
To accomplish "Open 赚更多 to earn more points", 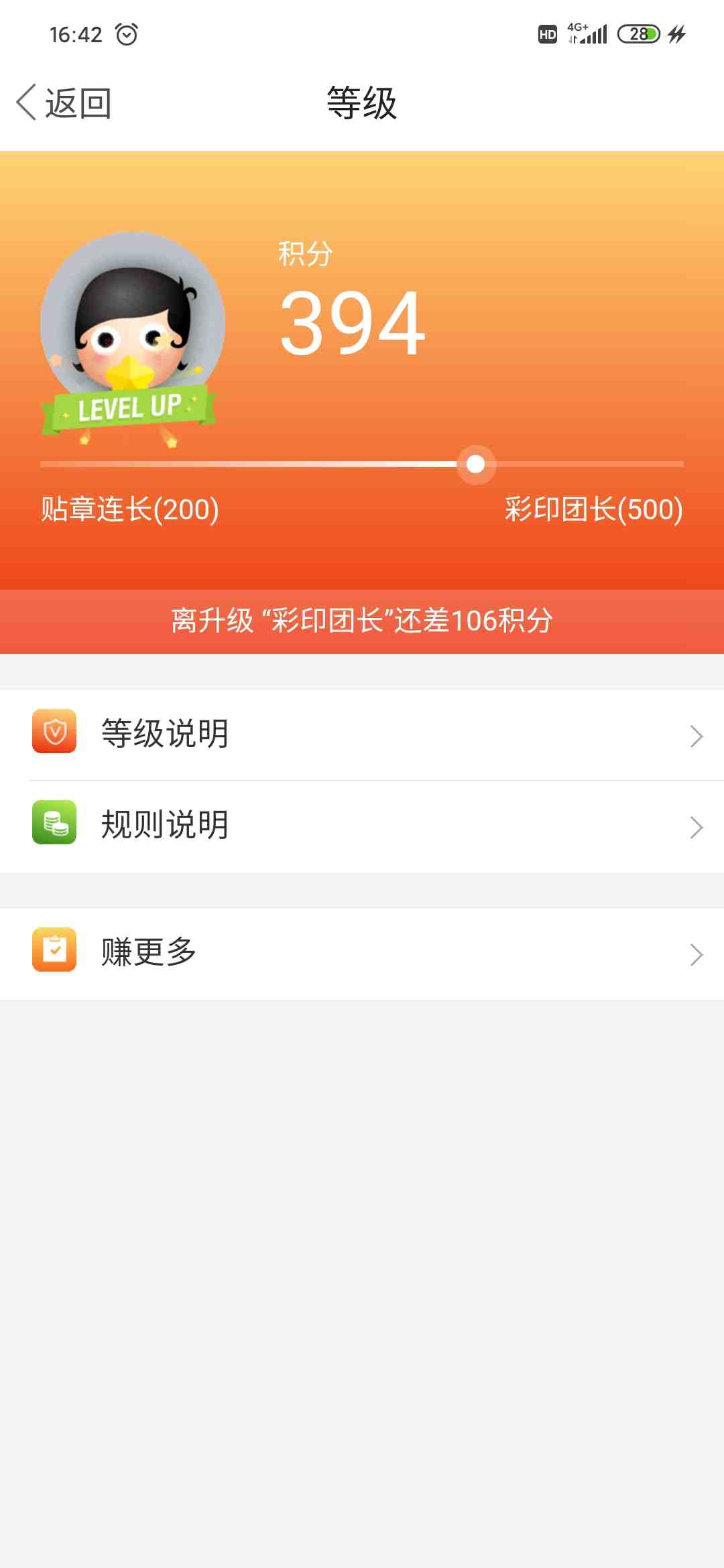I will coord(362,953).
